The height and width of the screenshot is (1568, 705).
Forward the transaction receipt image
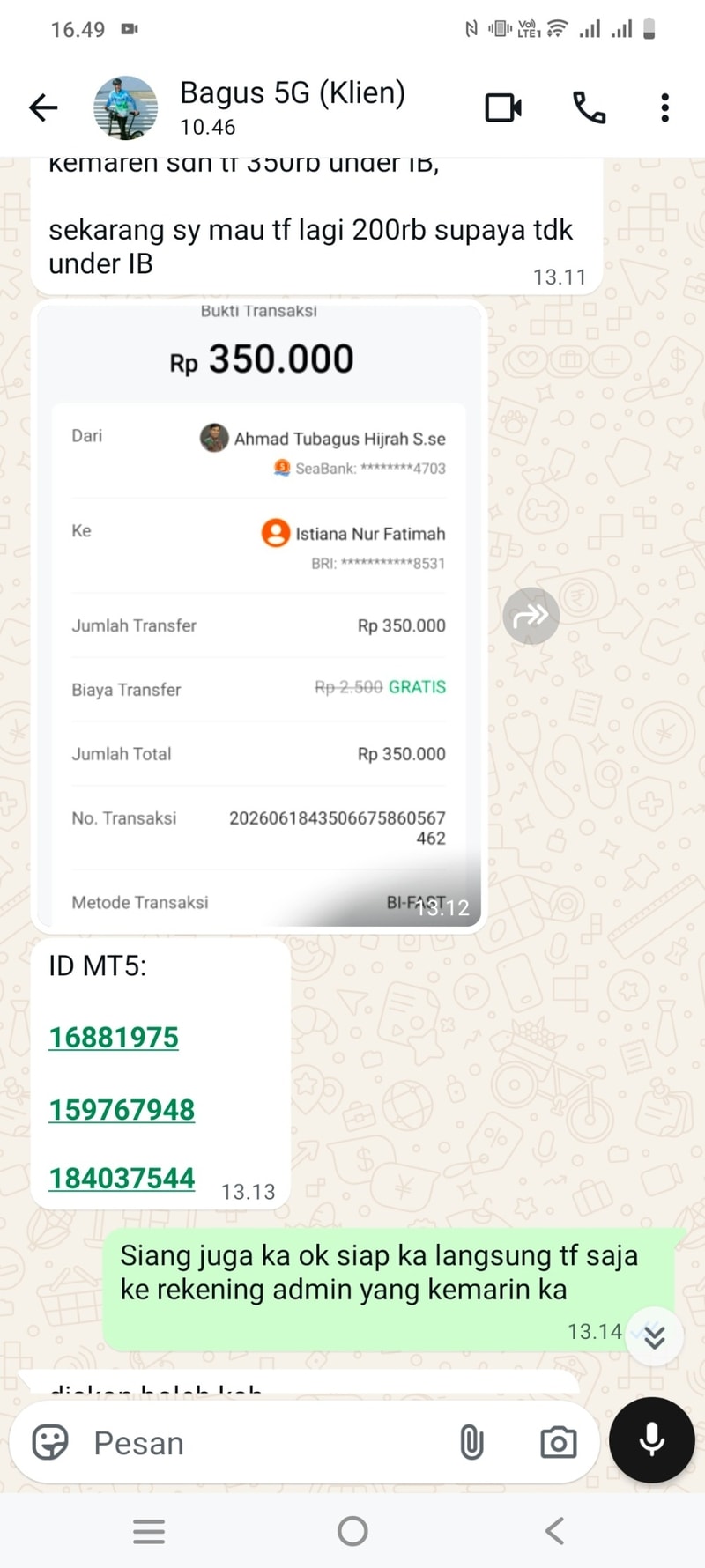pyautogui.click(x=531, y=616)
